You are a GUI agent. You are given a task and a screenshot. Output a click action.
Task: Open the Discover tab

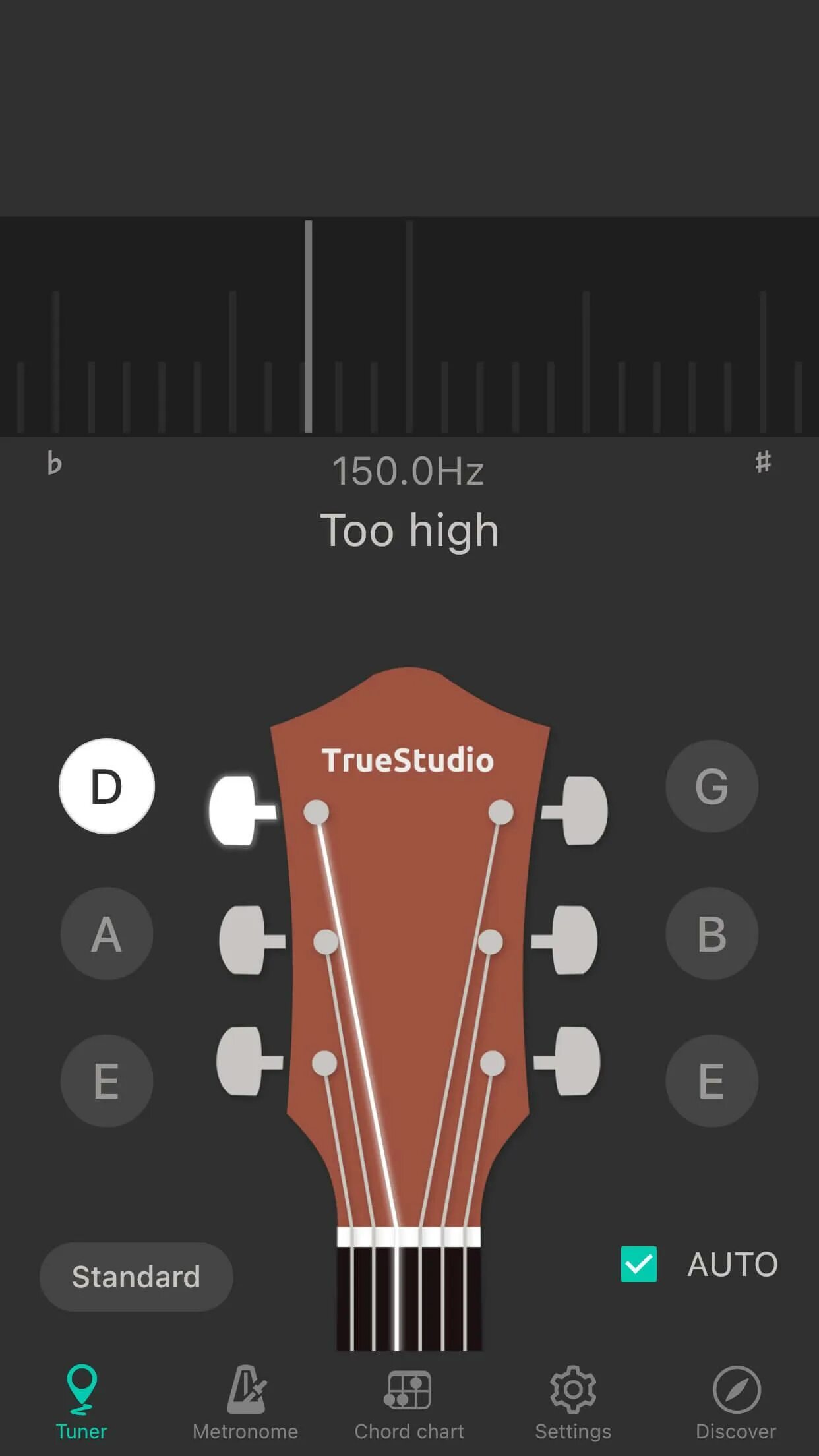[736, 1402]
